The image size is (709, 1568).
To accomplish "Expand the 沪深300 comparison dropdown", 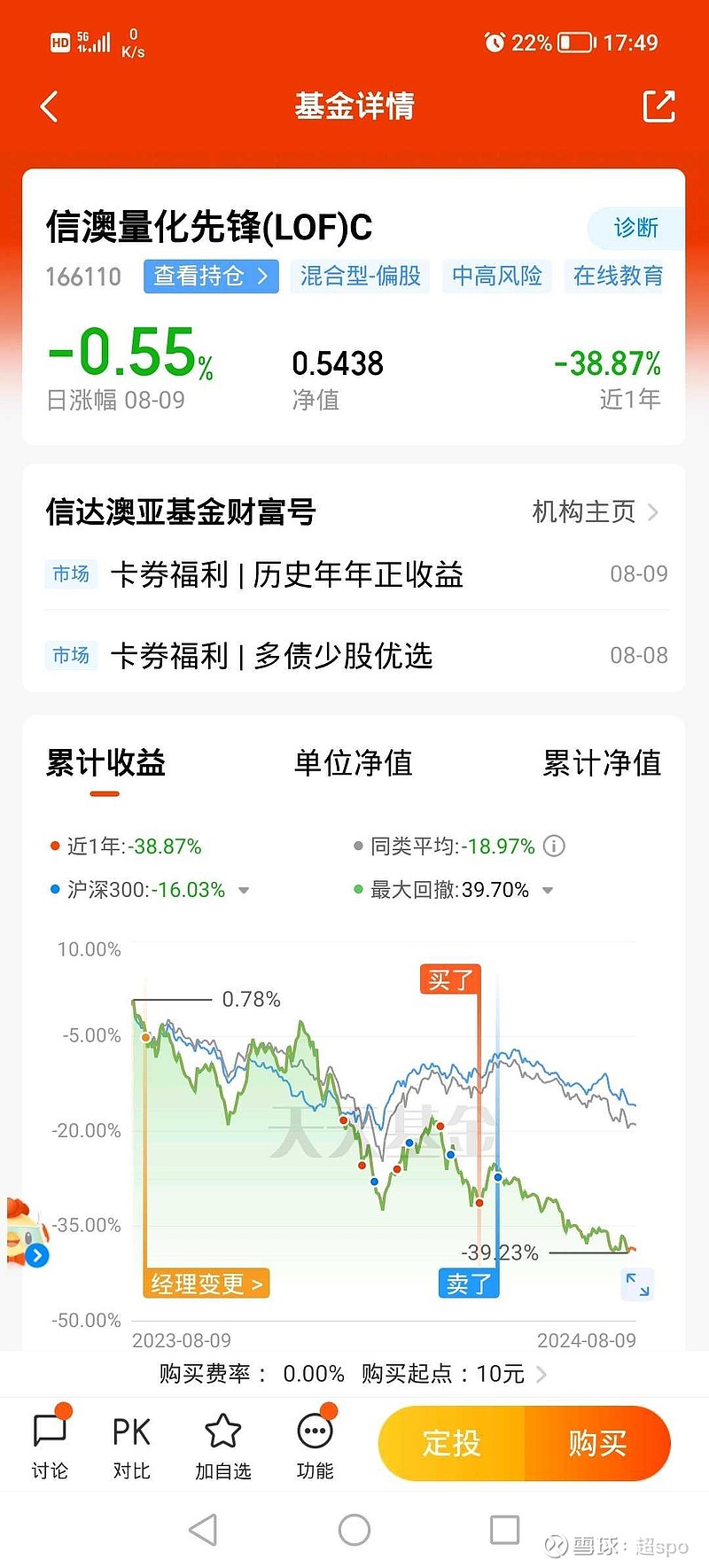I will tap(244, 891).
